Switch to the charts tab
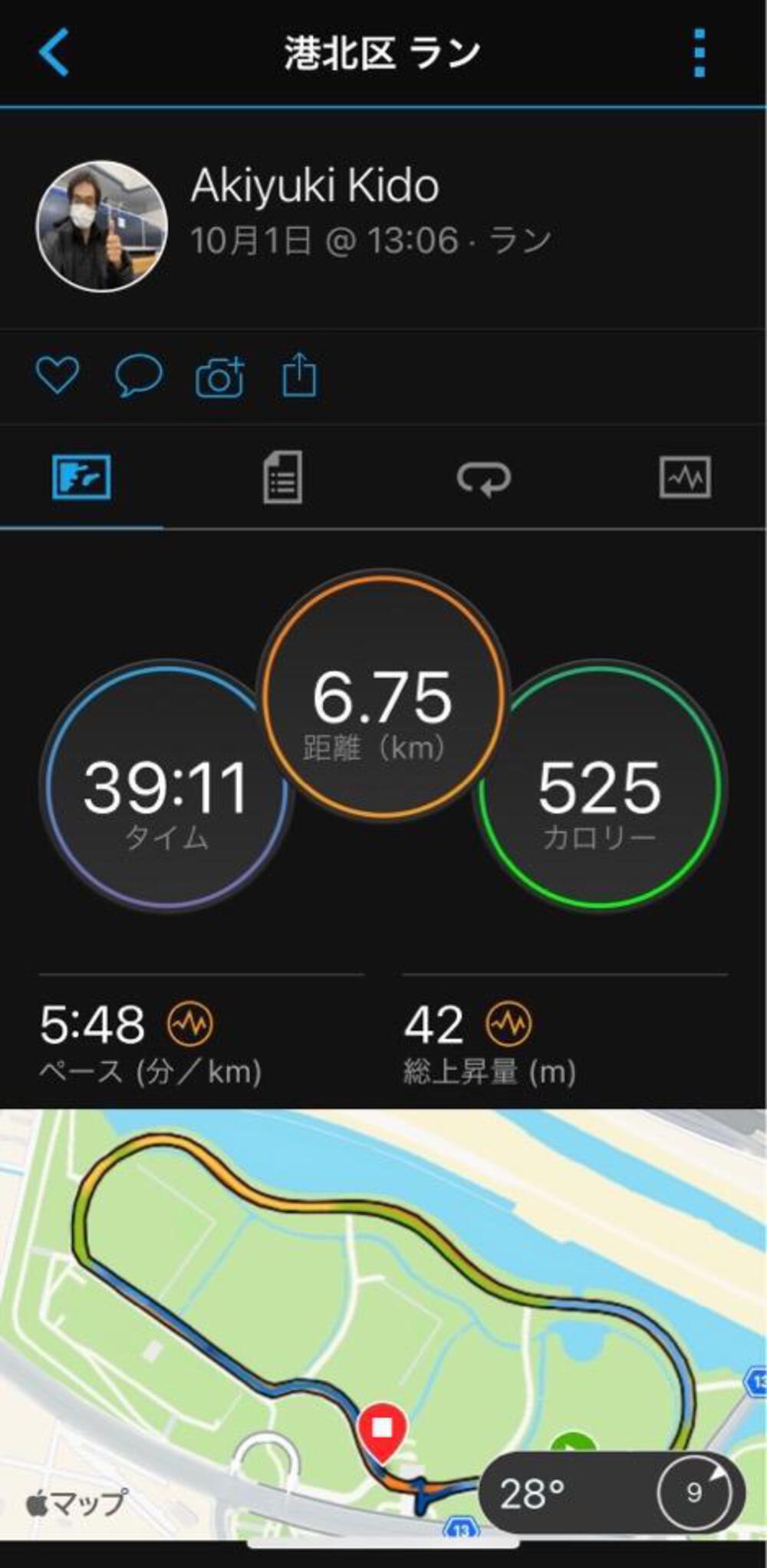This screenshot has width=767, height=1568. (685, 477)
